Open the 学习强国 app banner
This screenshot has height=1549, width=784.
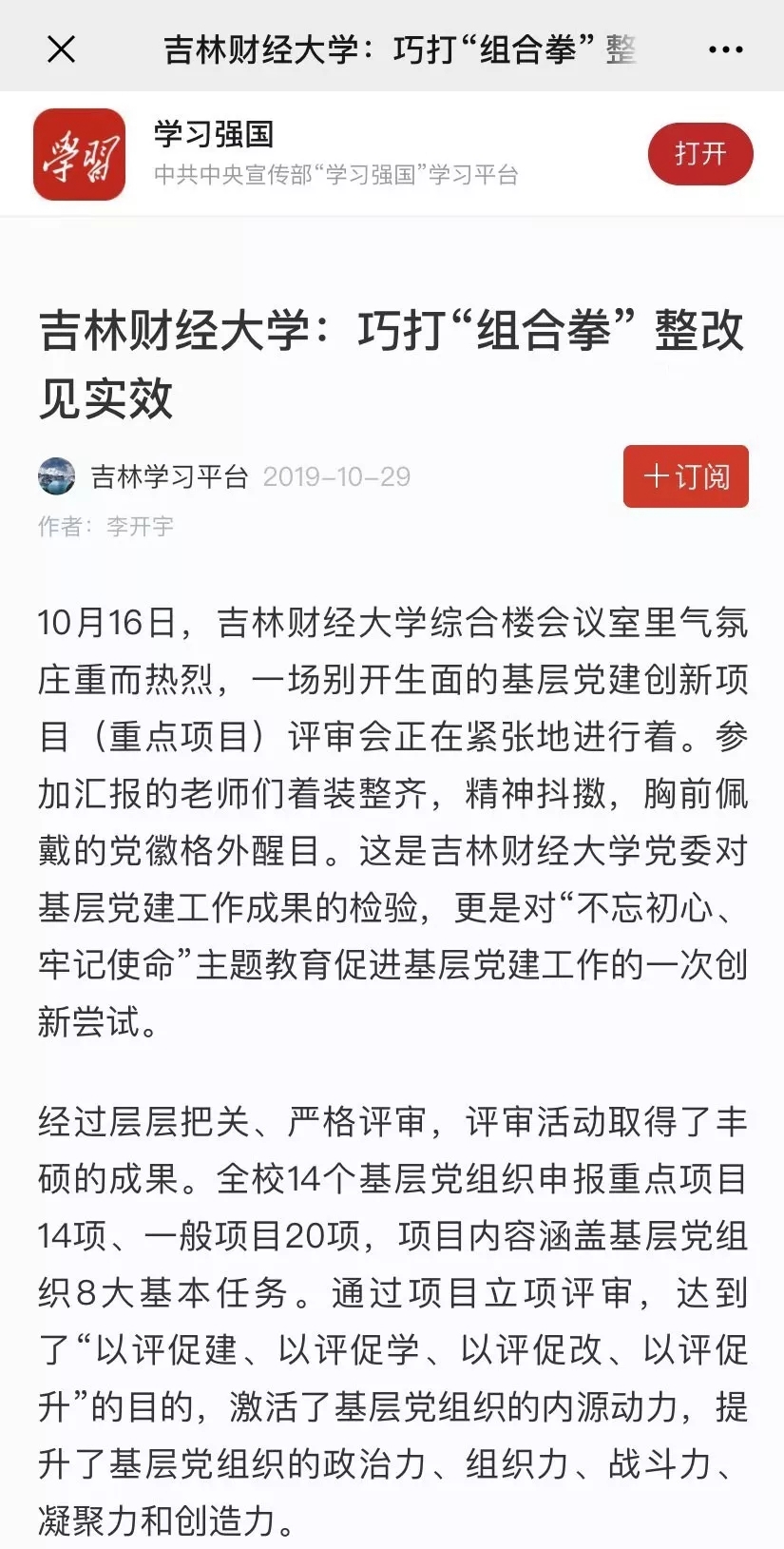[x=336, y=154]
